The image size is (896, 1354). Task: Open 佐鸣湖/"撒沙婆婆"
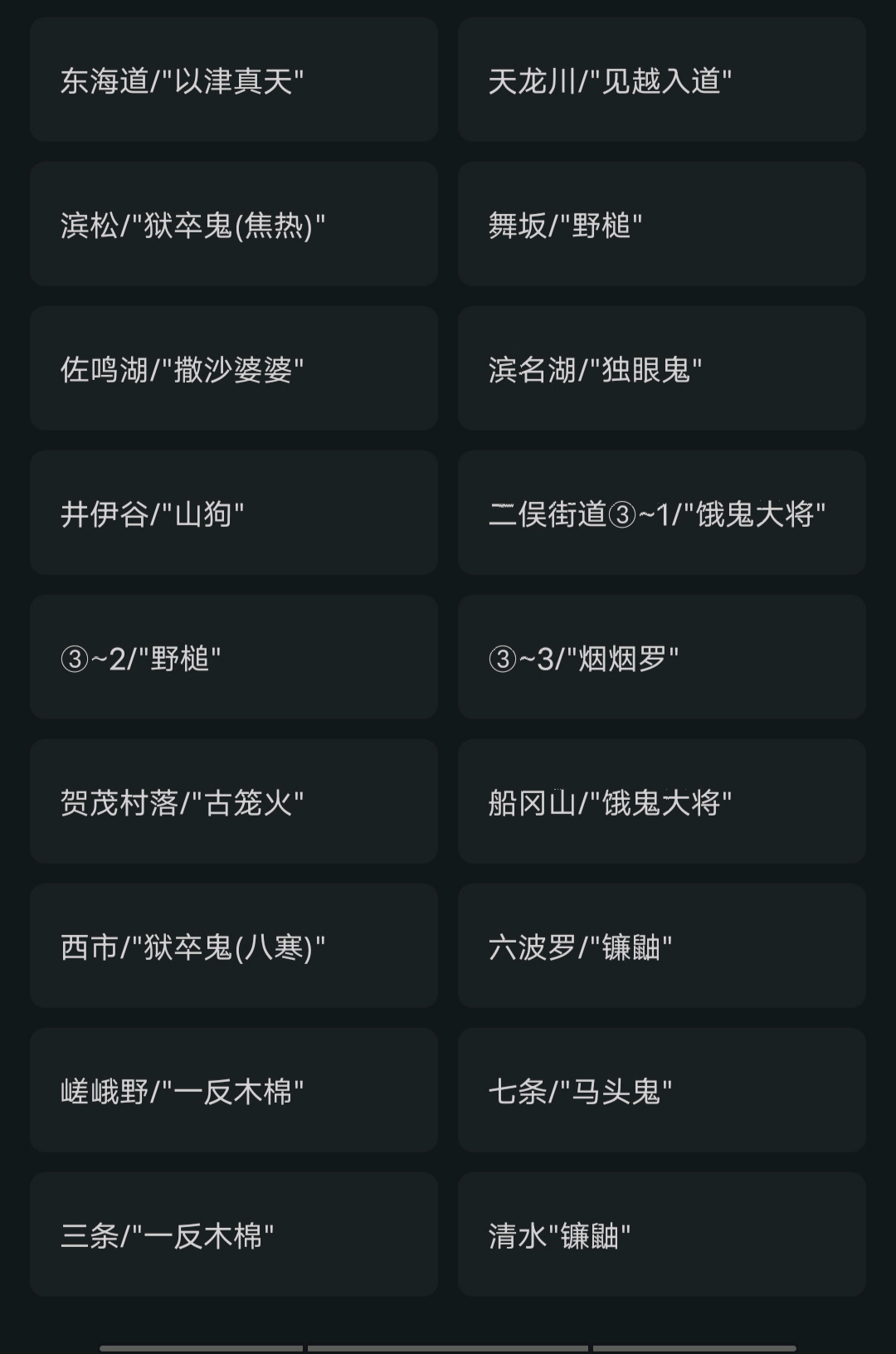(233, 369)
